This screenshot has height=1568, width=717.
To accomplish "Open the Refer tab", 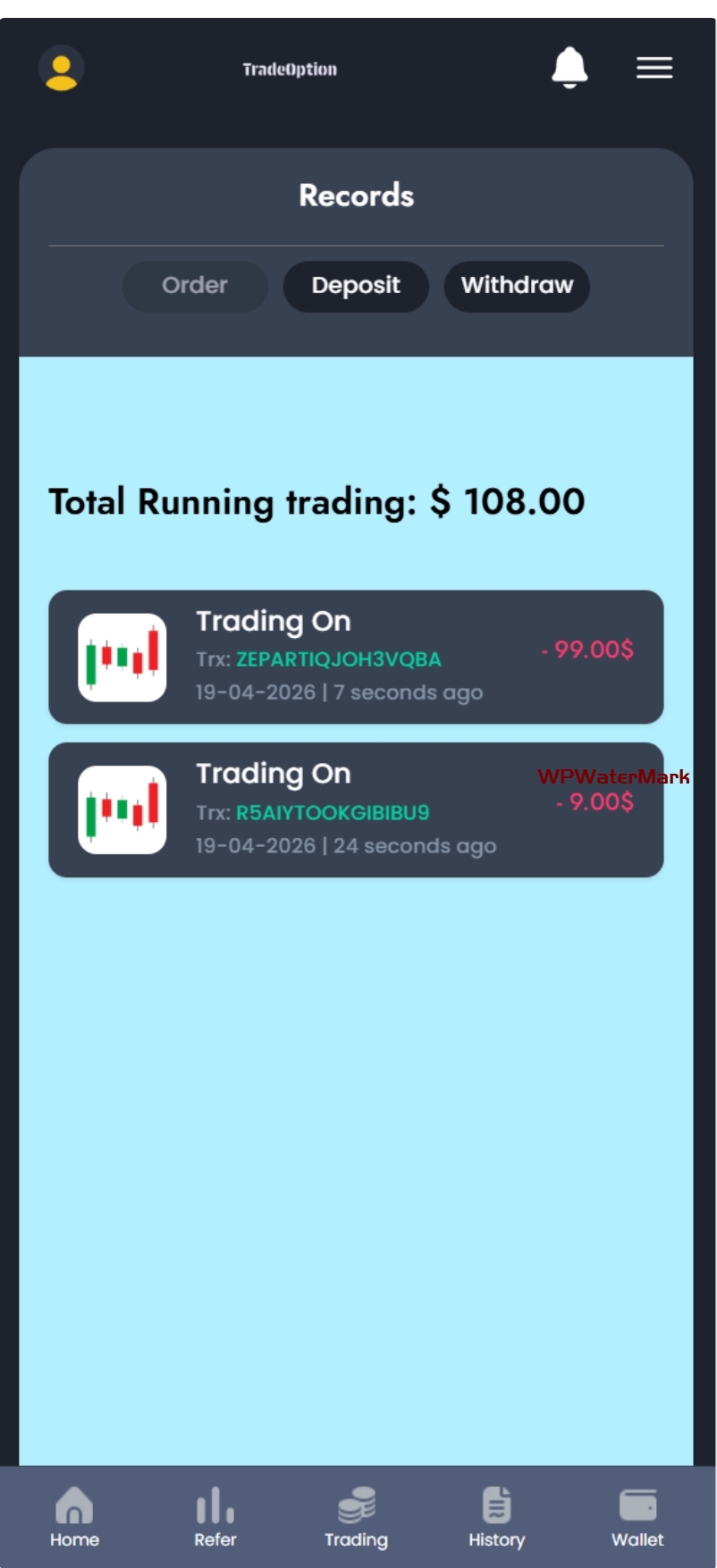I will (215, 1517).
